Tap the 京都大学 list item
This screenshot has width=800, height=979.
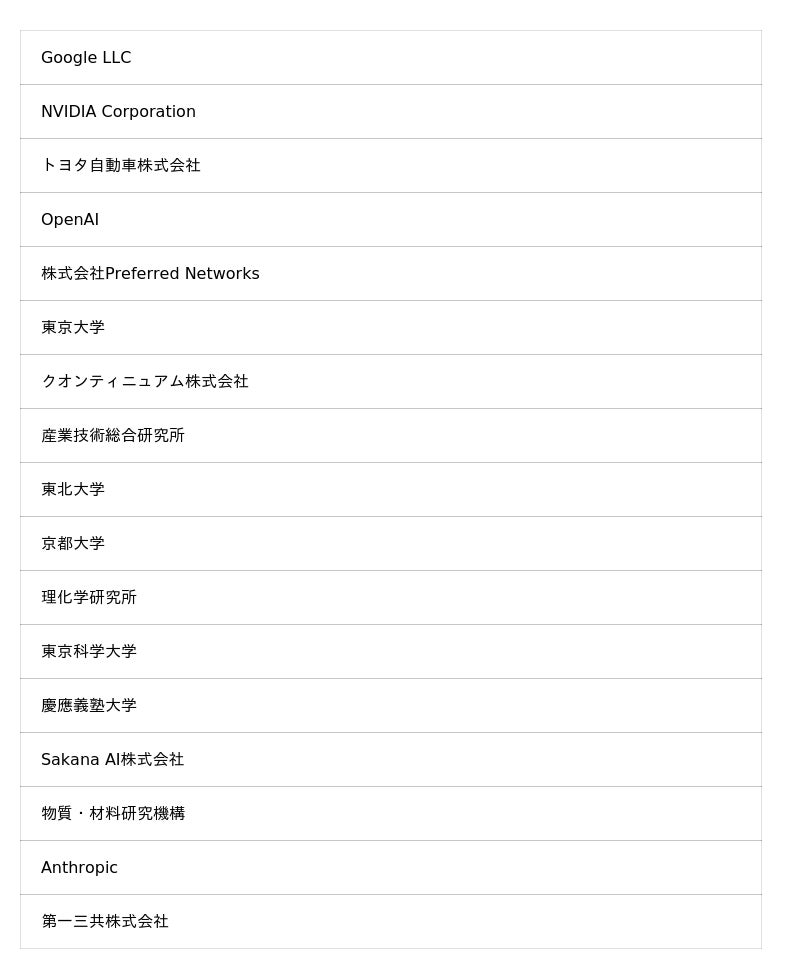point(390,544)
